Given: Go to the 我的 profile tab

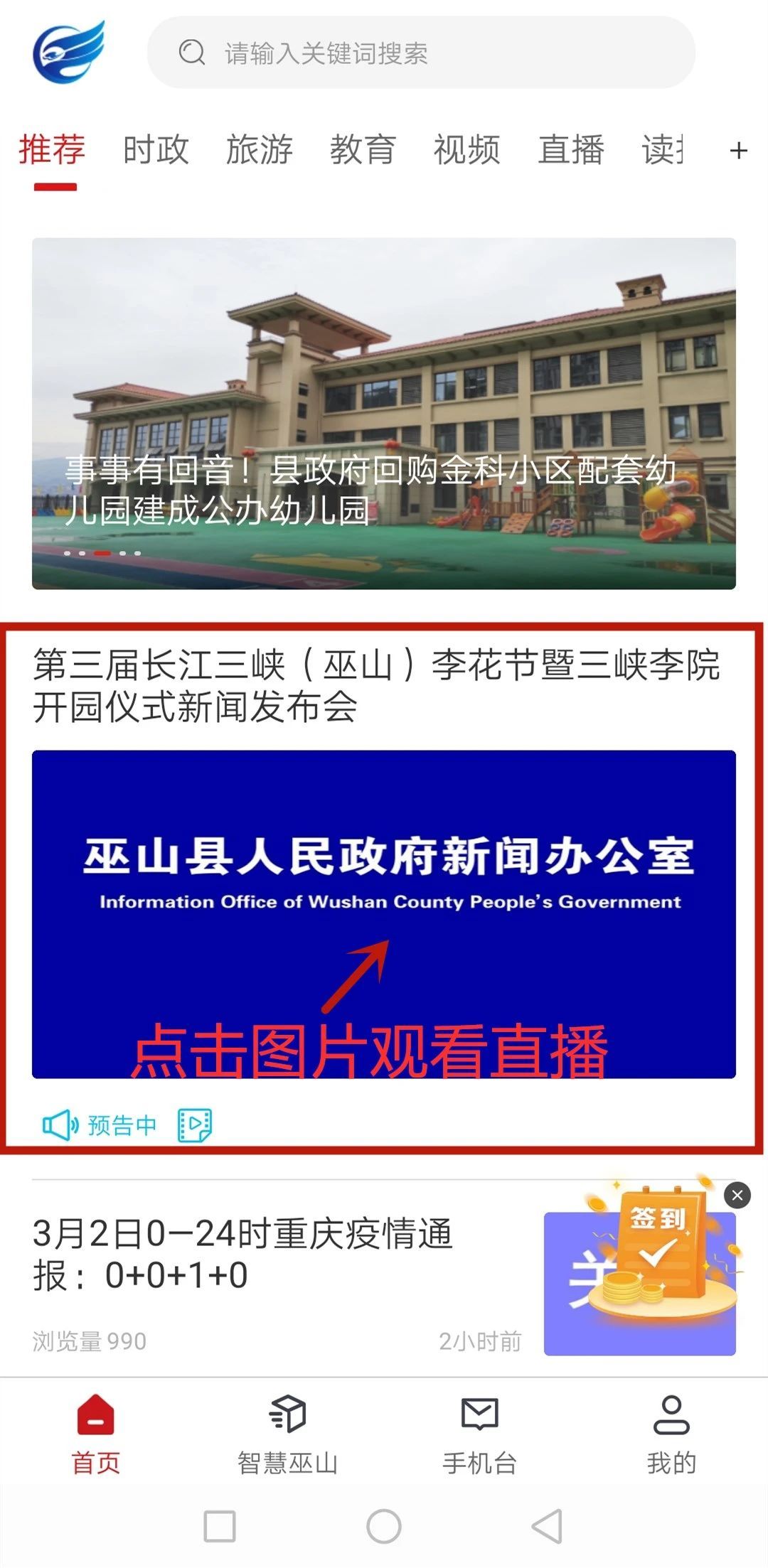Looking at the screenshot, I should pos(671,1434).
